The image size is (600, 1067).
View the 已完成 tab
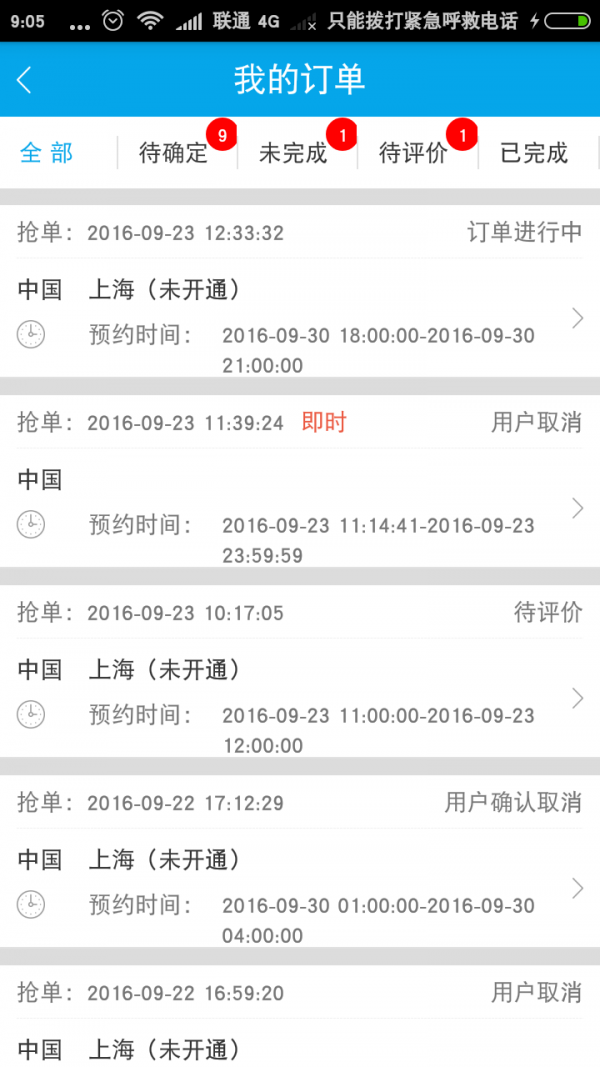point(534,153)
